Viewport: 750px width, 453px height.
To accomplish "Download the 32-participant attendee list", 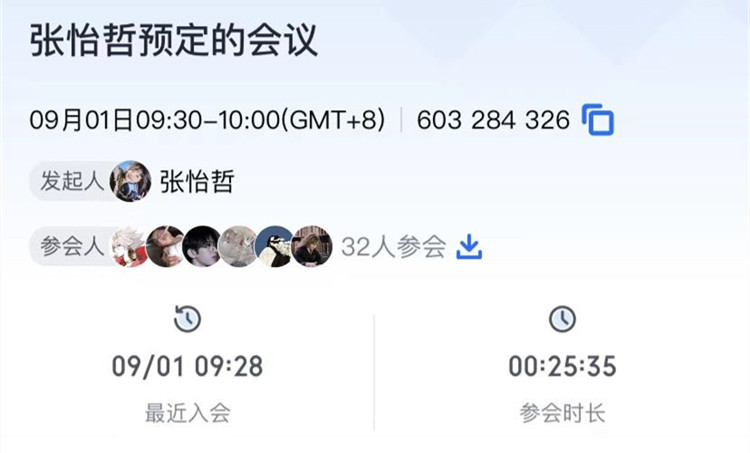I will pos(469,247).
